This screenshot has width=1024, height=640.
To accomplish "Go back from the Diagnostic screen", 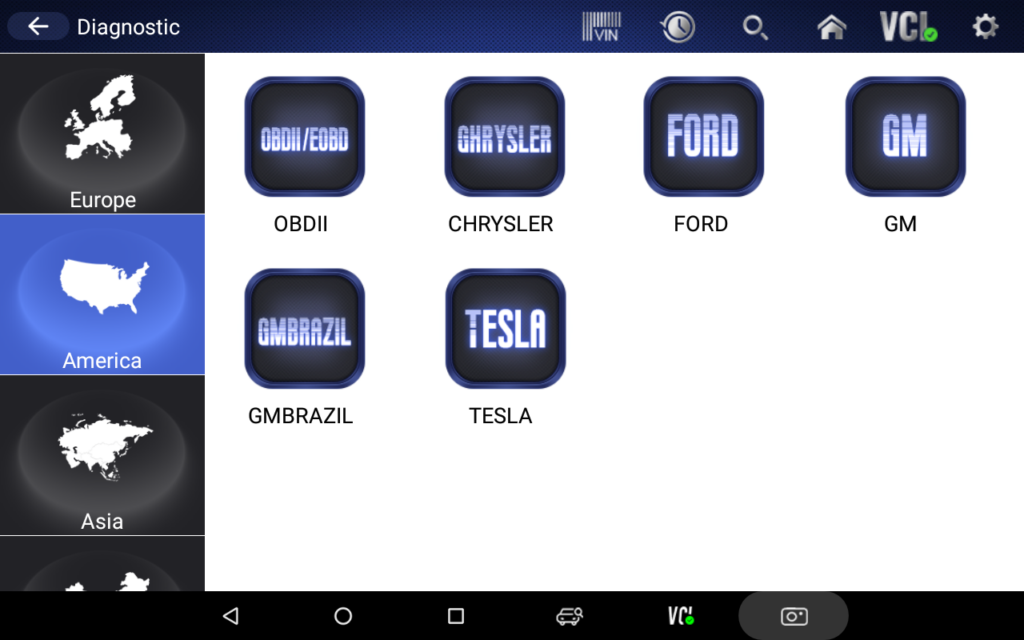I will (38, 27).
